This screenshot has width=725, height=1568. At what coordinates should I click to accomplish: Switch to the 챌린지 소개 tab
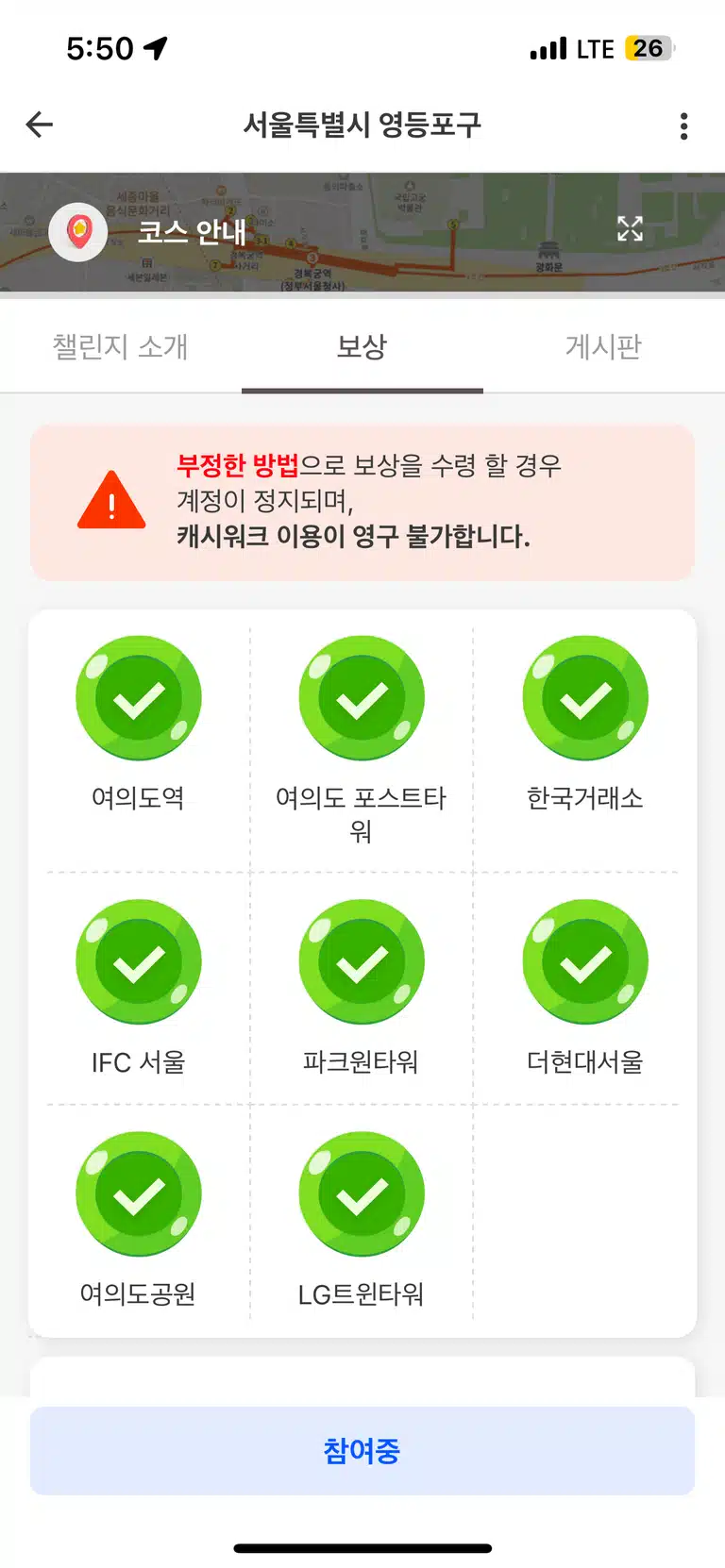coord(121,346)
